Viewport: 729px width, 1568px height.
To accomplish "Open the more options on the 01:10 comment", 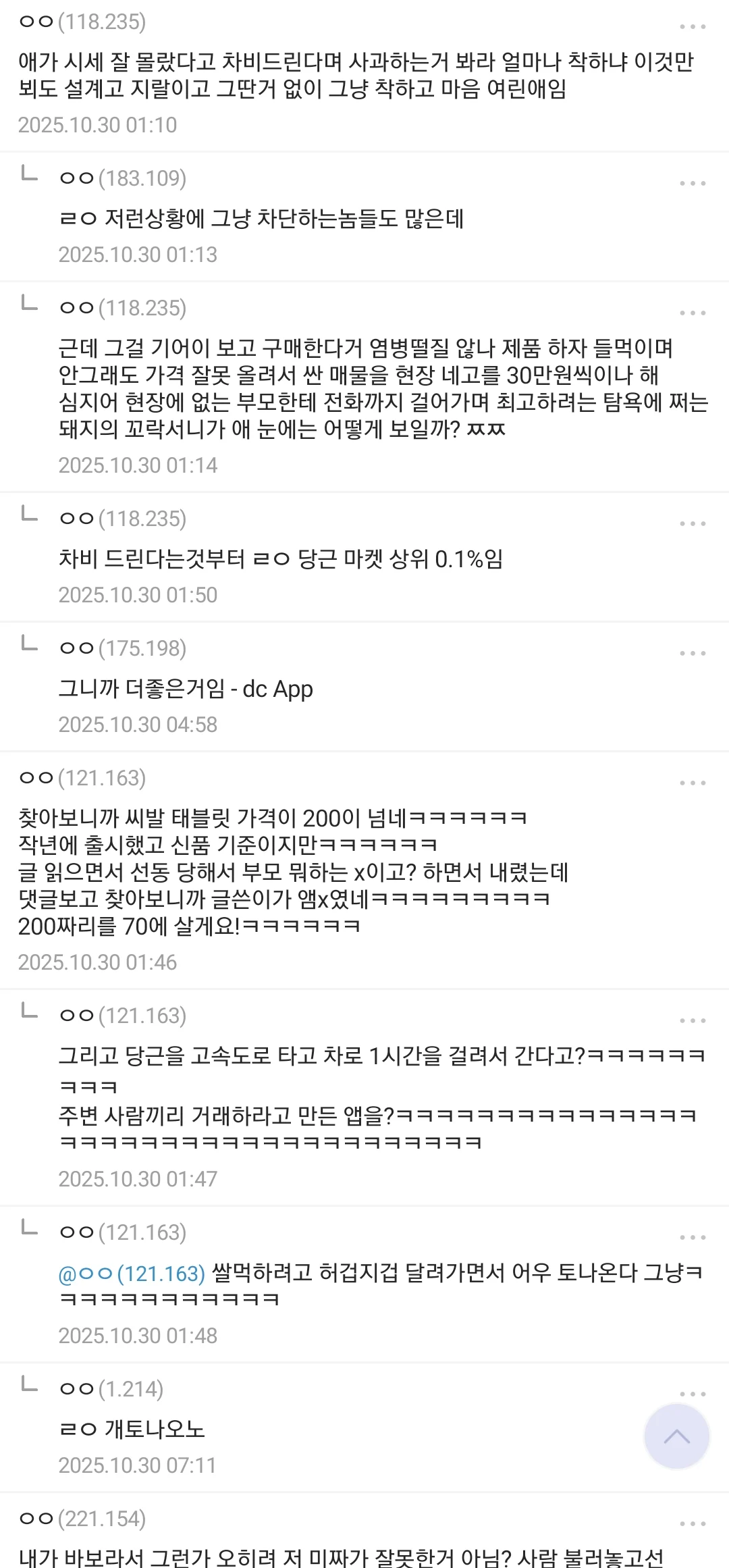I will [693, 27].
